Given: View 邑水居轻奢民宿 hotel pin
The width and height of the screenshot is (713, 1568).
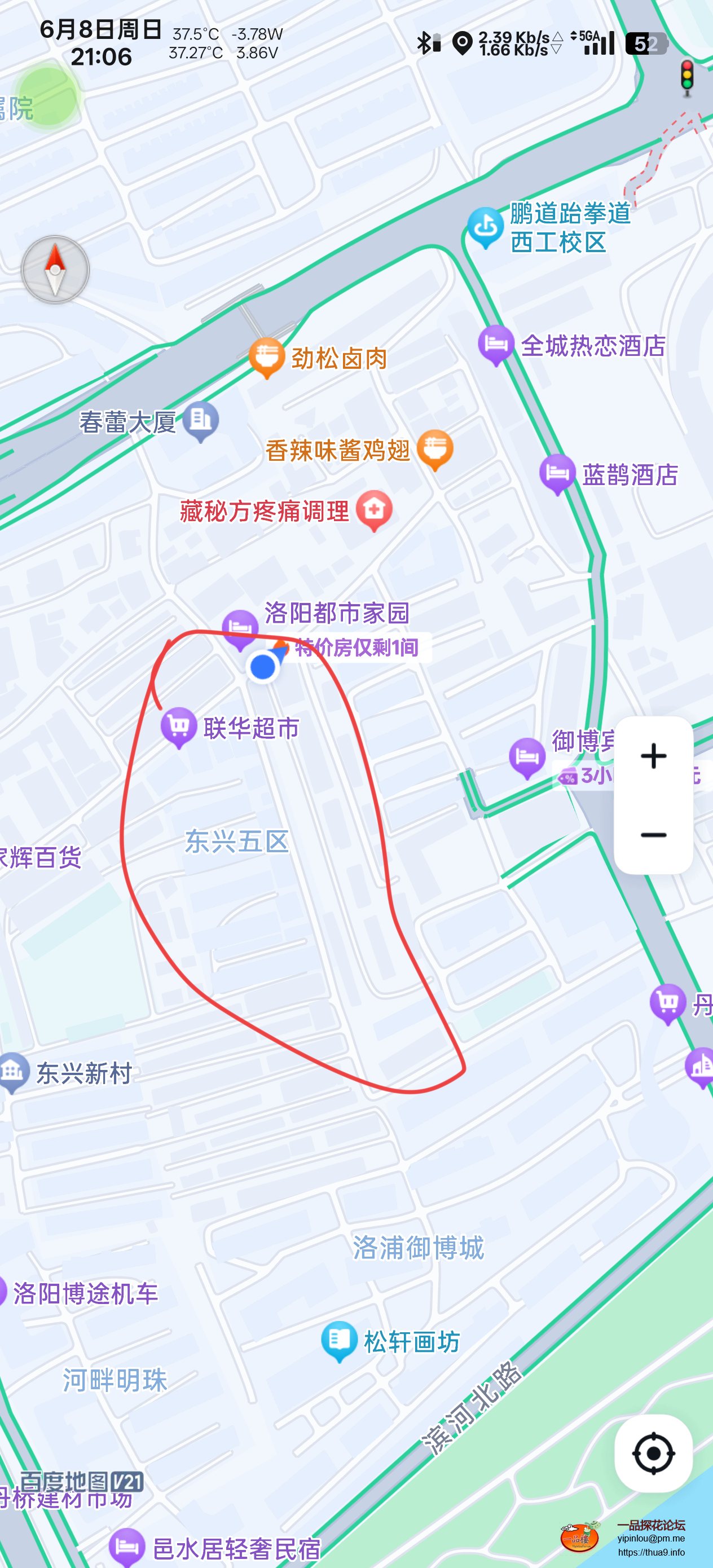Looking at the screenshot, I should coord(127,1546).
